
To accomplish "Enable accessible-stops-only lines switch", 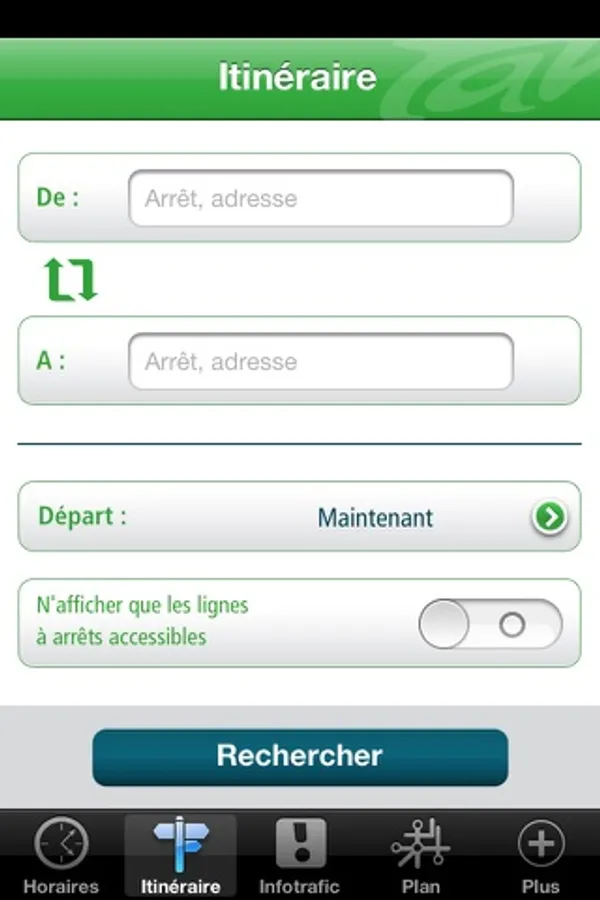I will 490,625.
